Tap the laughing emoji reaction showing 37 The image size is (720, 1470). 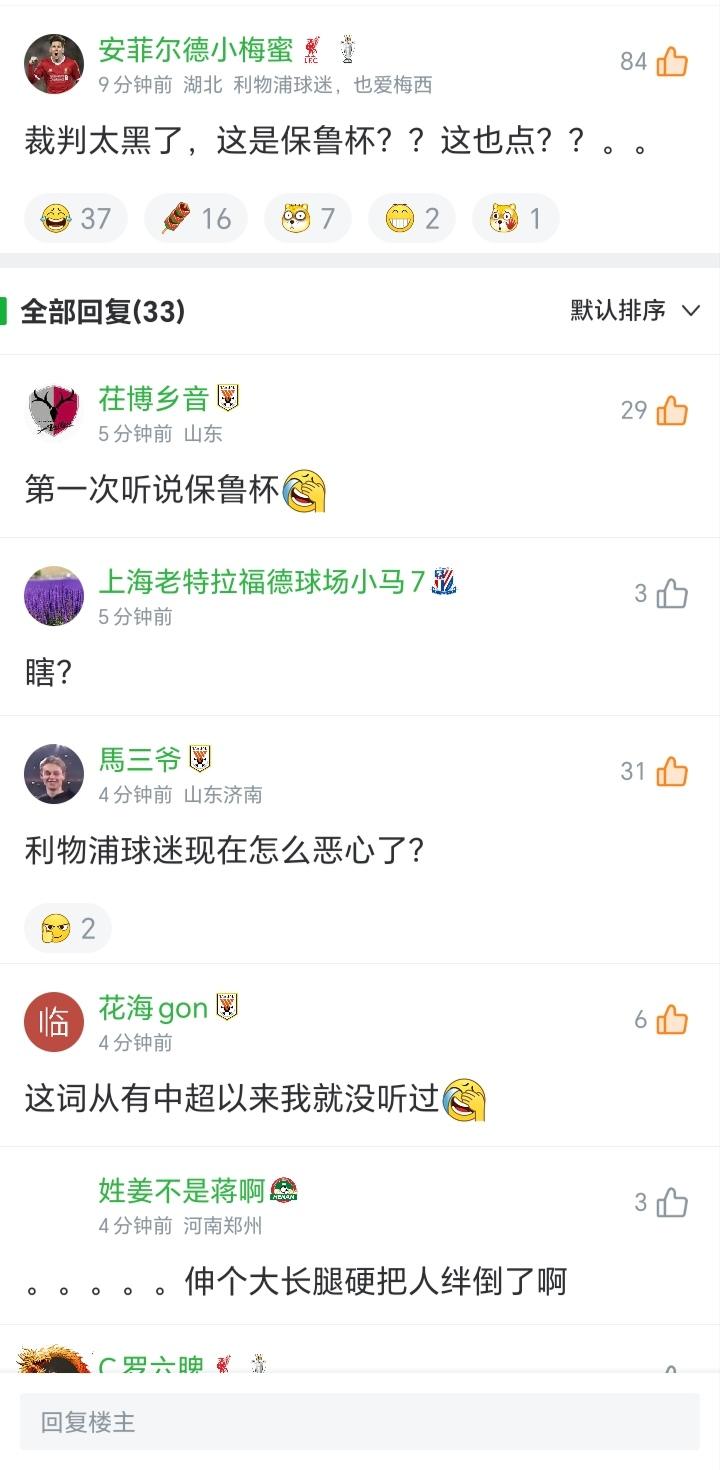pyautogui.click(x=75, y=217)
